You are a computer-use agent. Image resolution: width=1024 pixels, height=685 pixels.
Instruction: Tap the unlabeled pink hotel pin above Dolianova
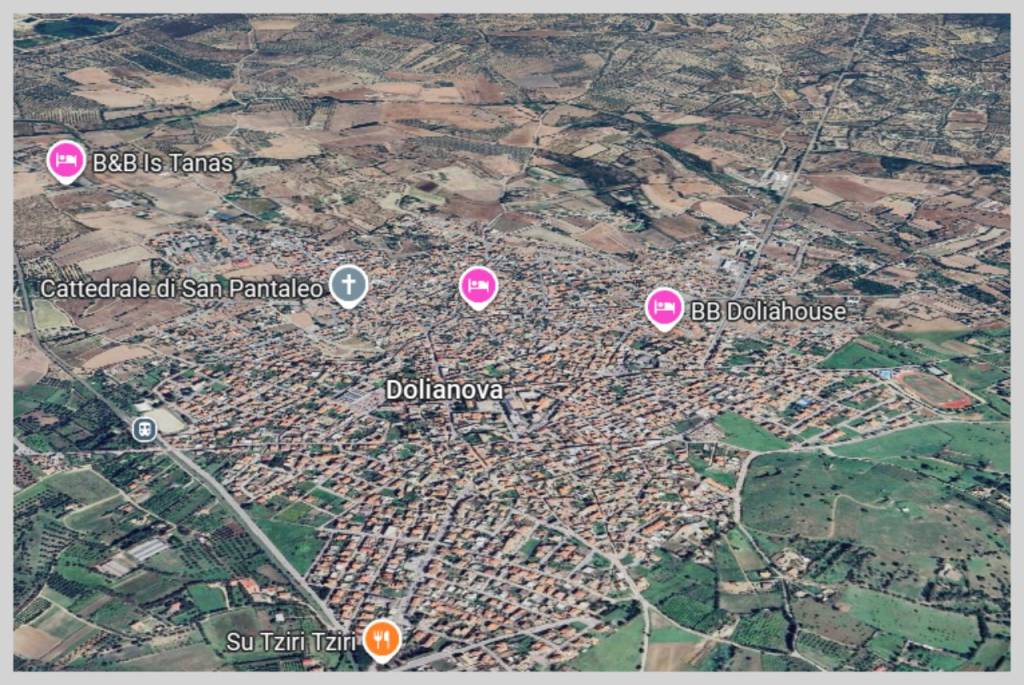[x=478, y=286]
